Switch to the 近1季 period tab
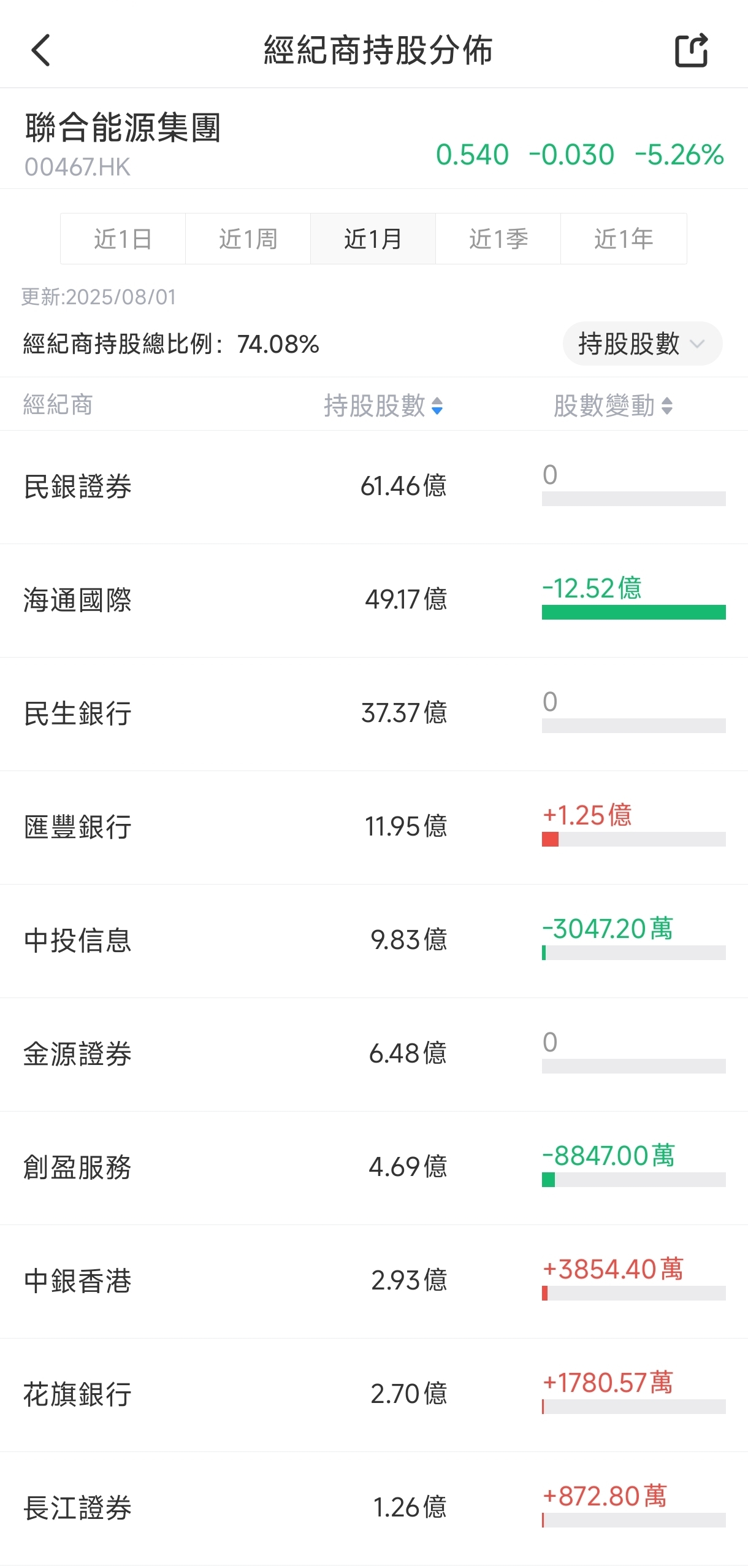Screen dimensions: 748x1568 (498, 239)
